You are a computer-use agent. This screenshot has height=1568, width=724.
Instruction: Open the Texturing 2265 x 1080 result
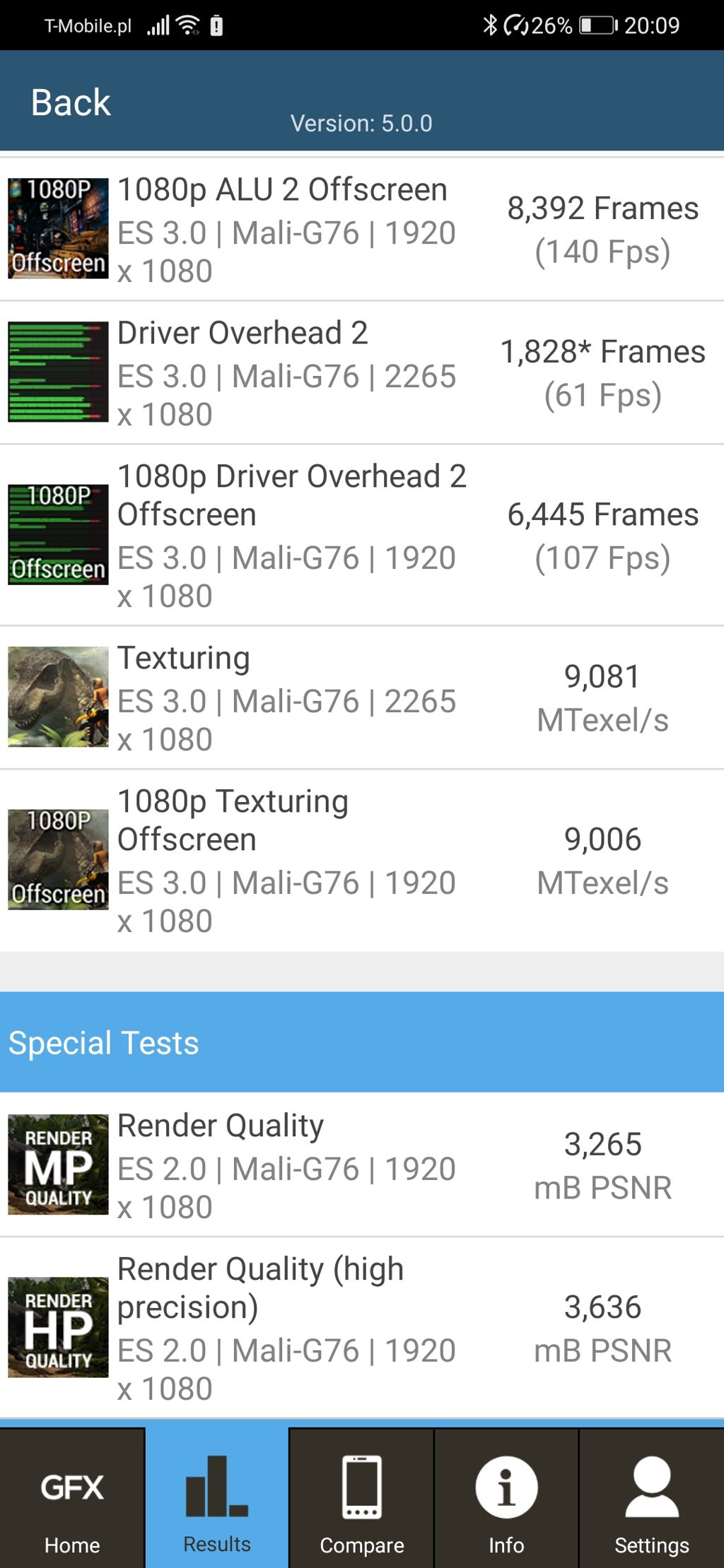click(x=362, y=698)
